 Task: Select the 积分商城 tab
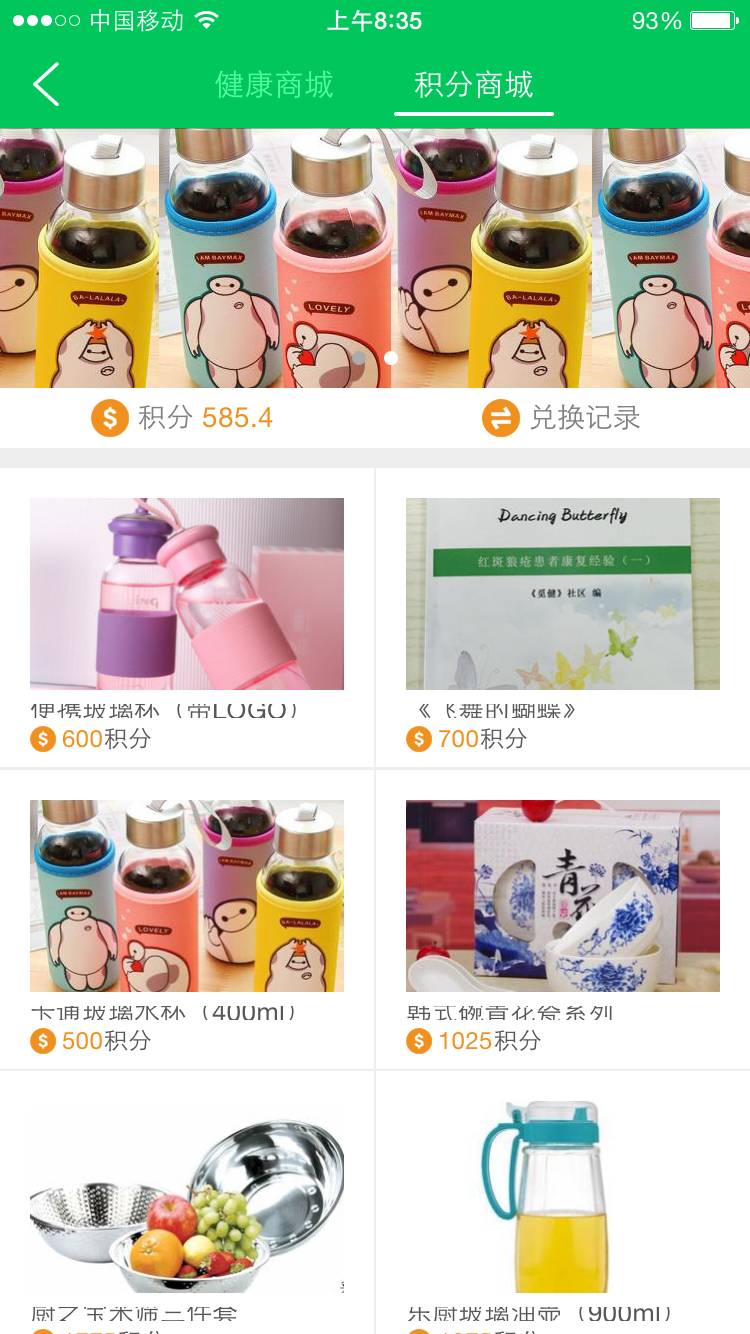tap(474, 85)
